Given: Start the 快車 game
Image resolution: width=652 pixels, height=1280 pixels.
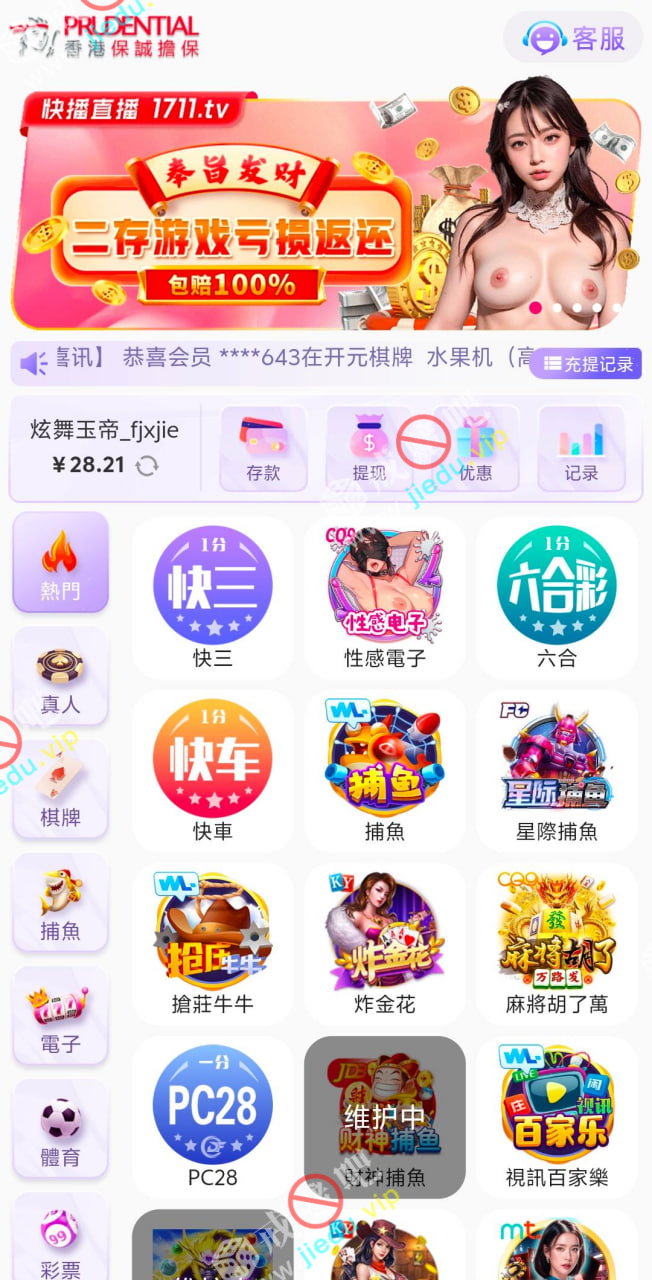Looking at the screenshot, I should (213, 770).
